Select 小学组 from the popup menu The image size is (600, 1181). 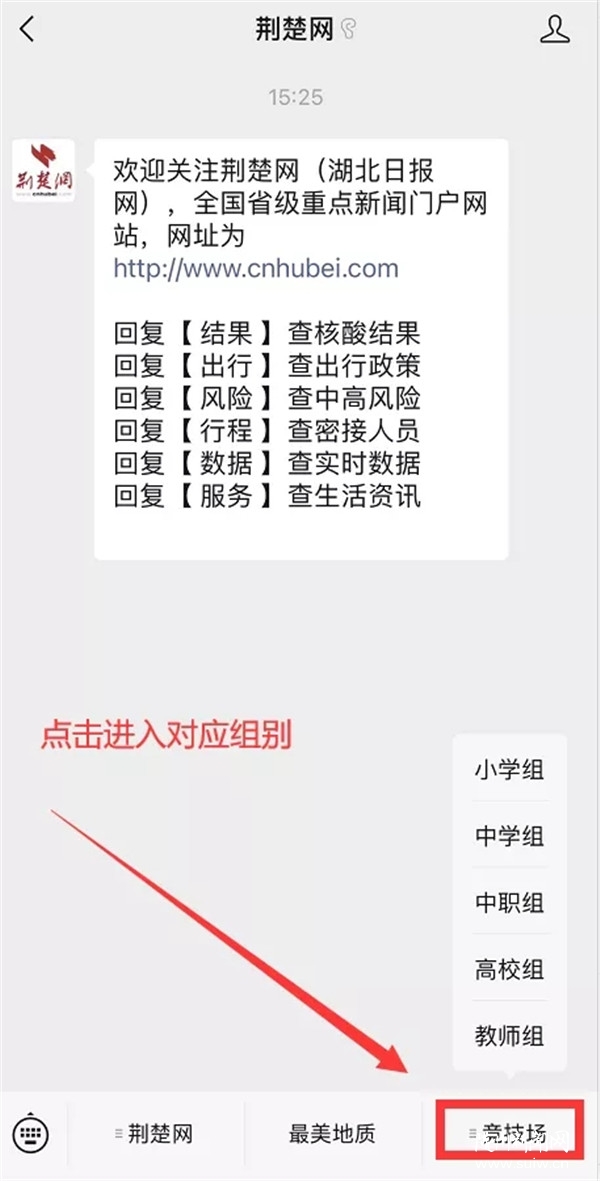coord(509,769)
